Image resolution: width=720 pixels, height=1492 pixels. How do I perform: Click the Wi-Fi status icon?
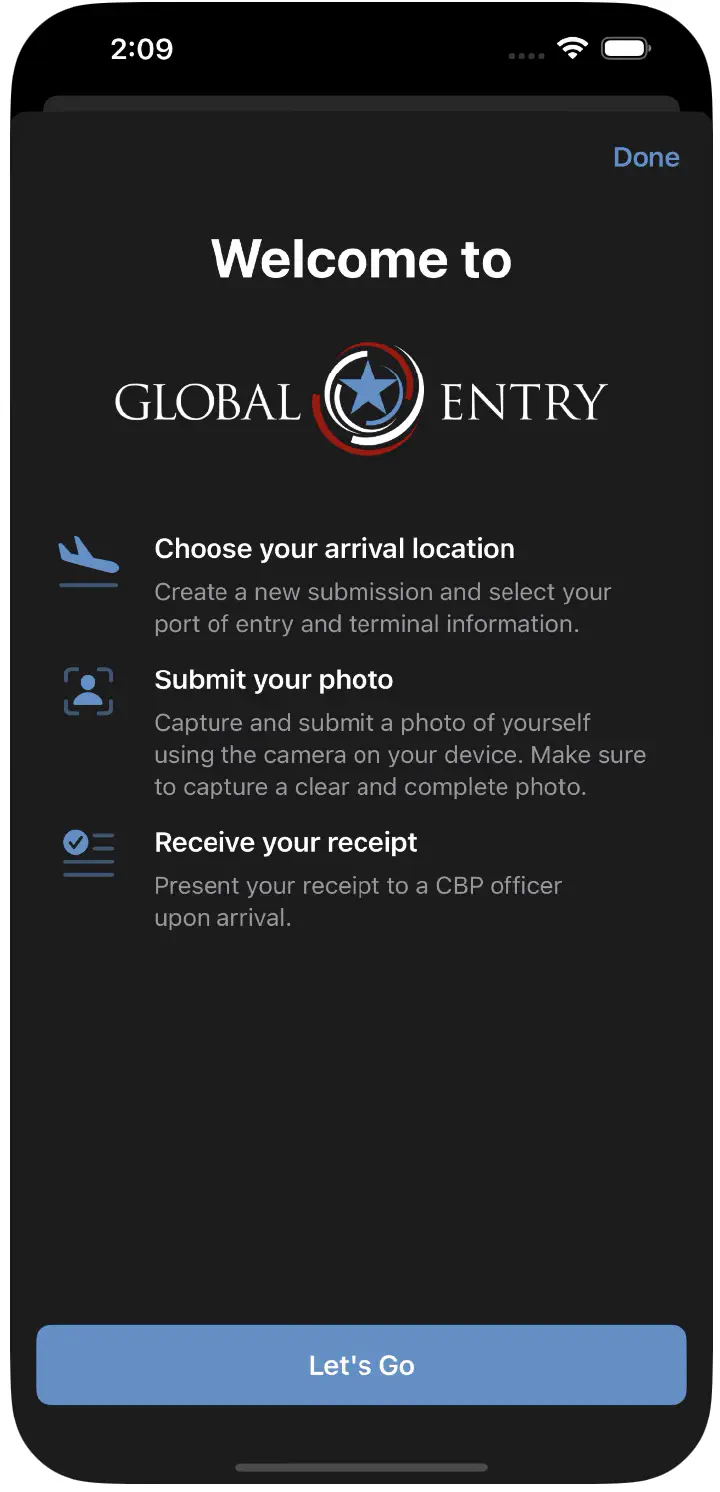pos(573,47)
